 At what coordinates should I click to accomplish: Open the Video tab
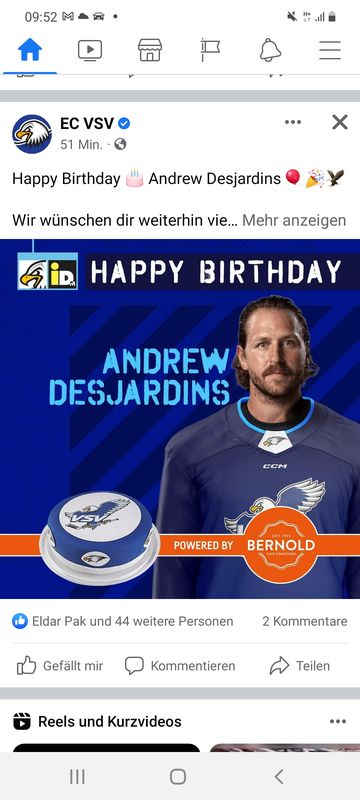pos(90,50)
